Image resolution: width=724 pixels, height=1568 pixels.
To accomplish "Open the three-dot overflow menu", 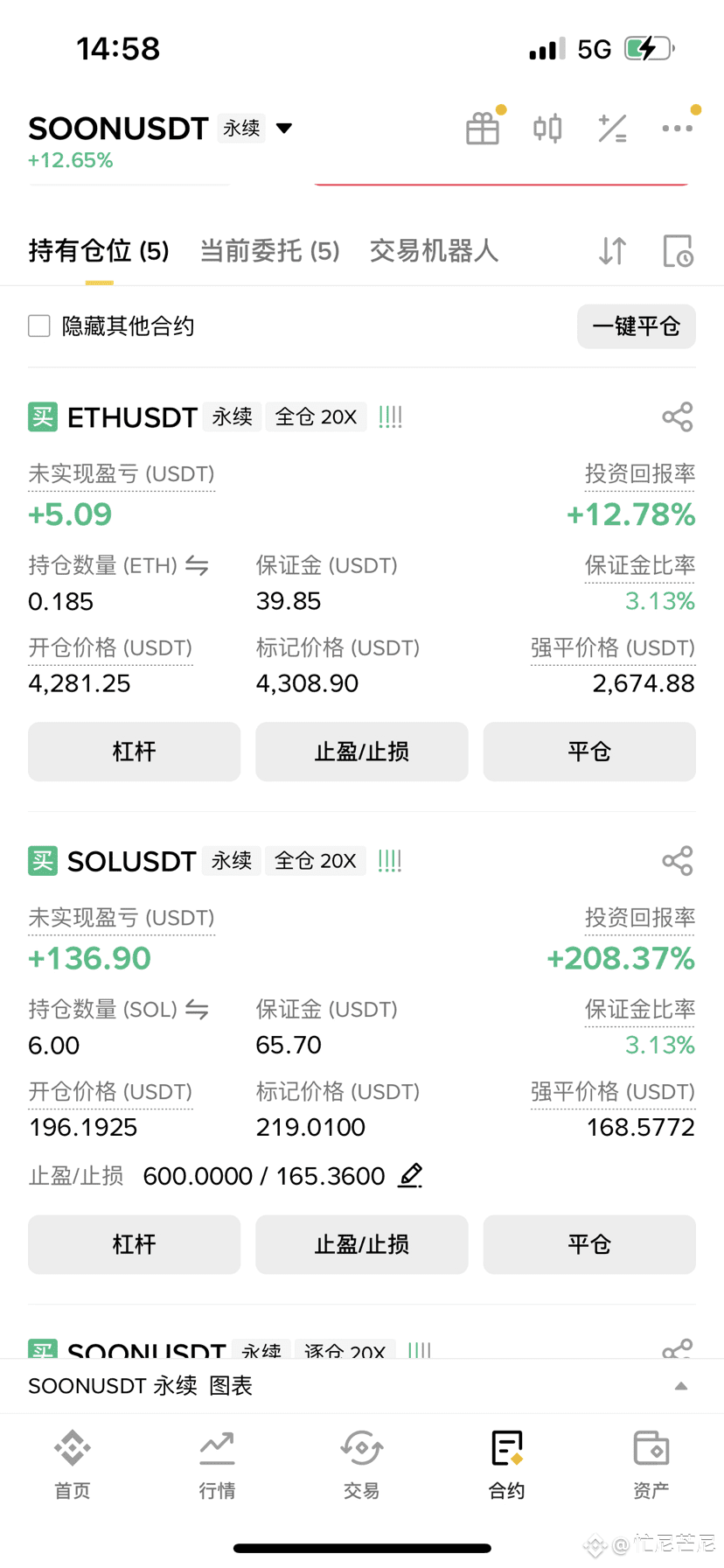I will pos(678,129).
